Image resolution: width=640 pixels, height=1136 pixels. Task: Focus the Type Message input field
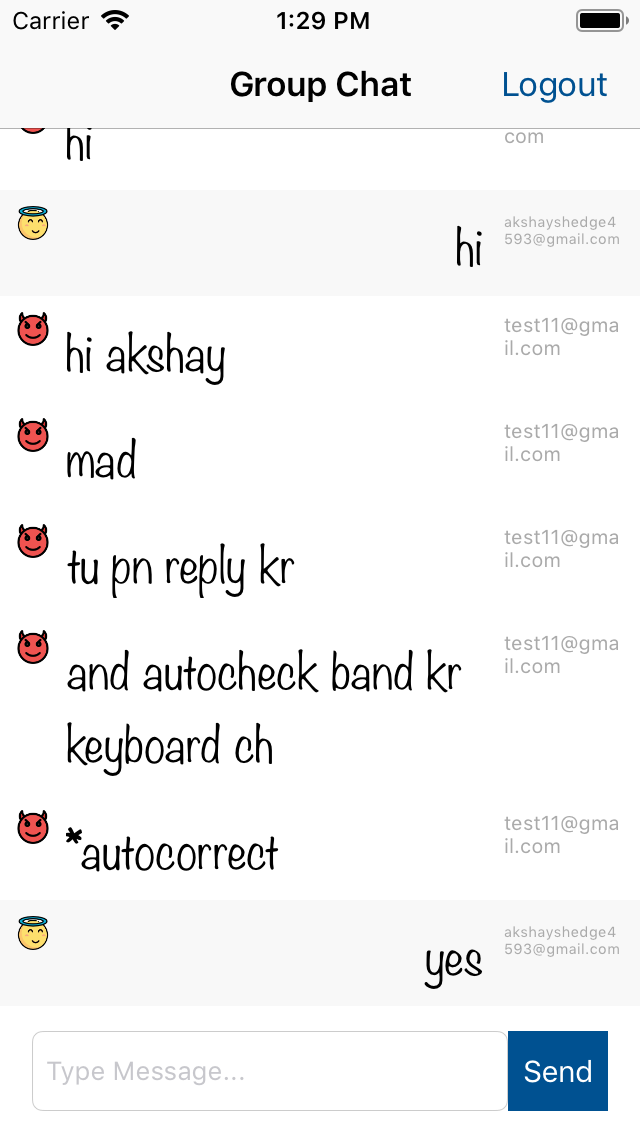click(x=270, y=1071)
